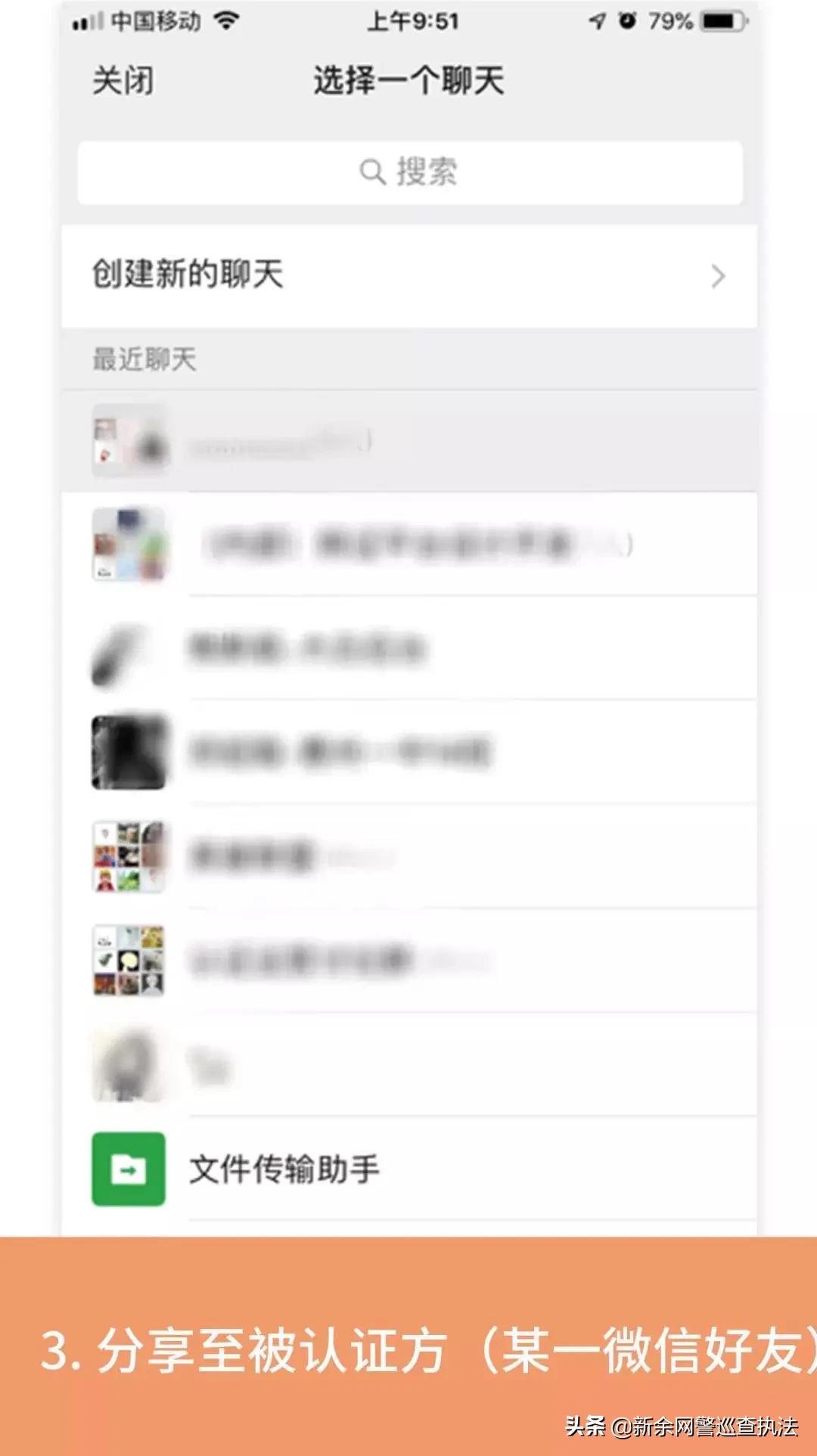Select the File Transfer Assistant conversation
This screenshot has height=1456, width=817.
click(408, 1167)
